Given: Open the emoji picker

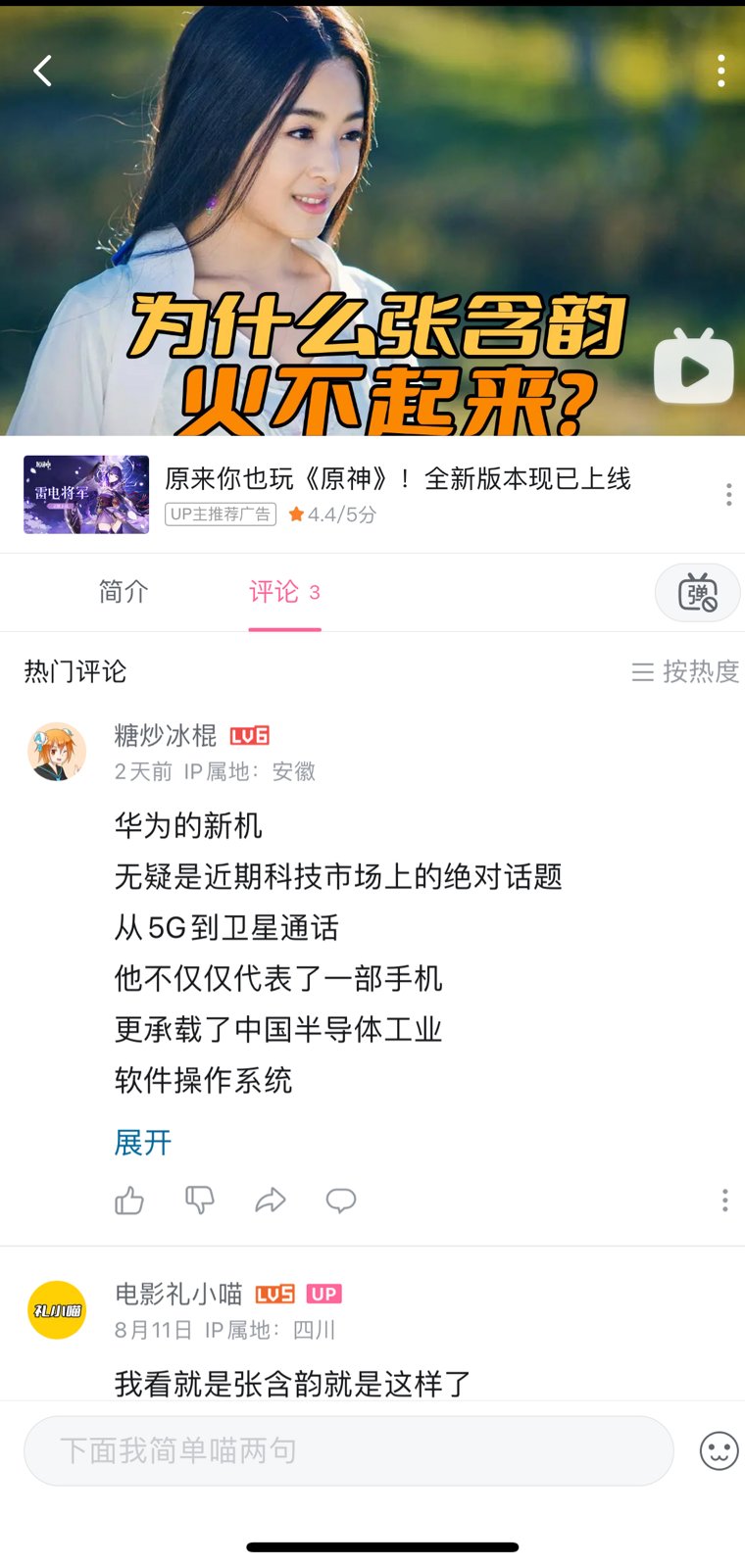Looking at the screenshot, I should coord(719,1450).
